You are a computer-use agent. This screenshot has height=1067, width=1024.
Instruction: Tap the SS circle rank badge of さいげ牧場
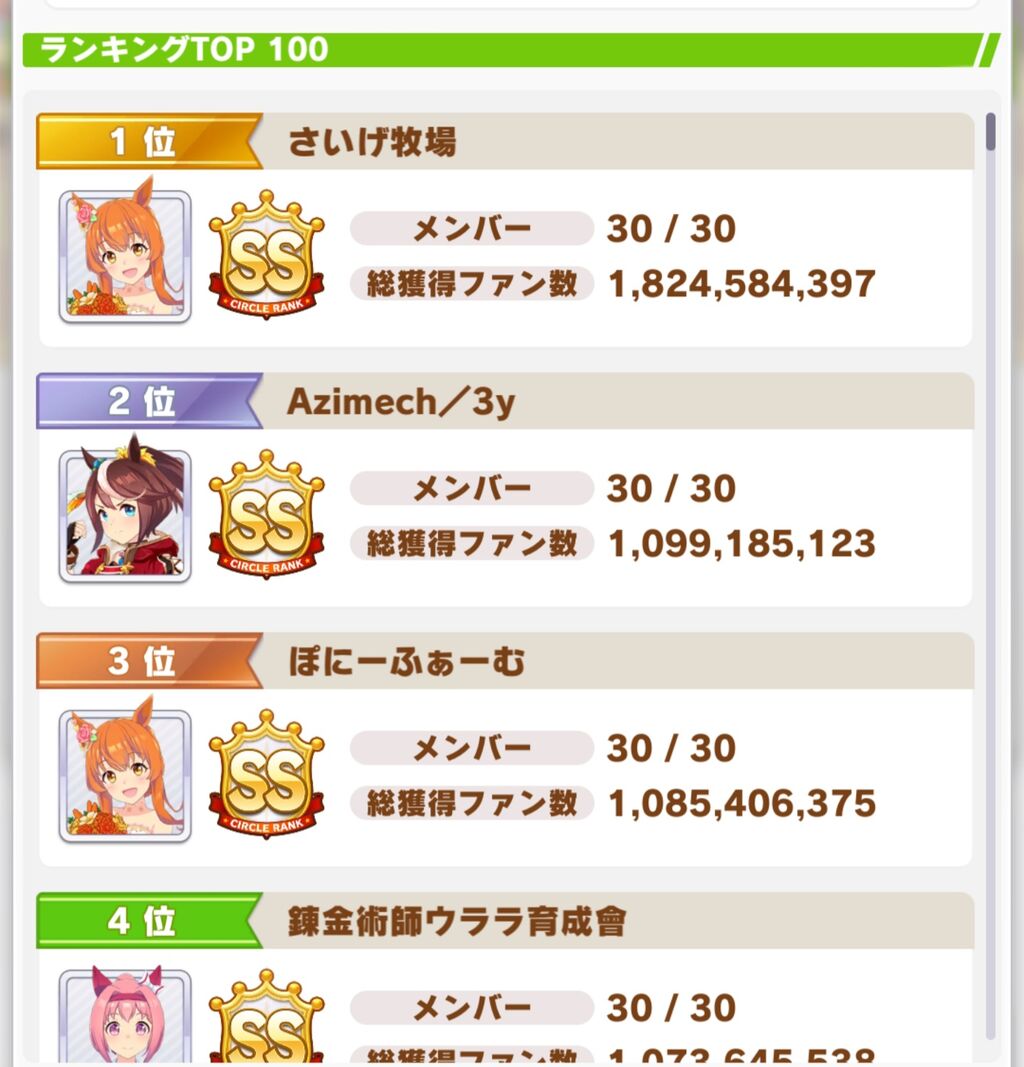pyautogui.click(x=265, y=252)
